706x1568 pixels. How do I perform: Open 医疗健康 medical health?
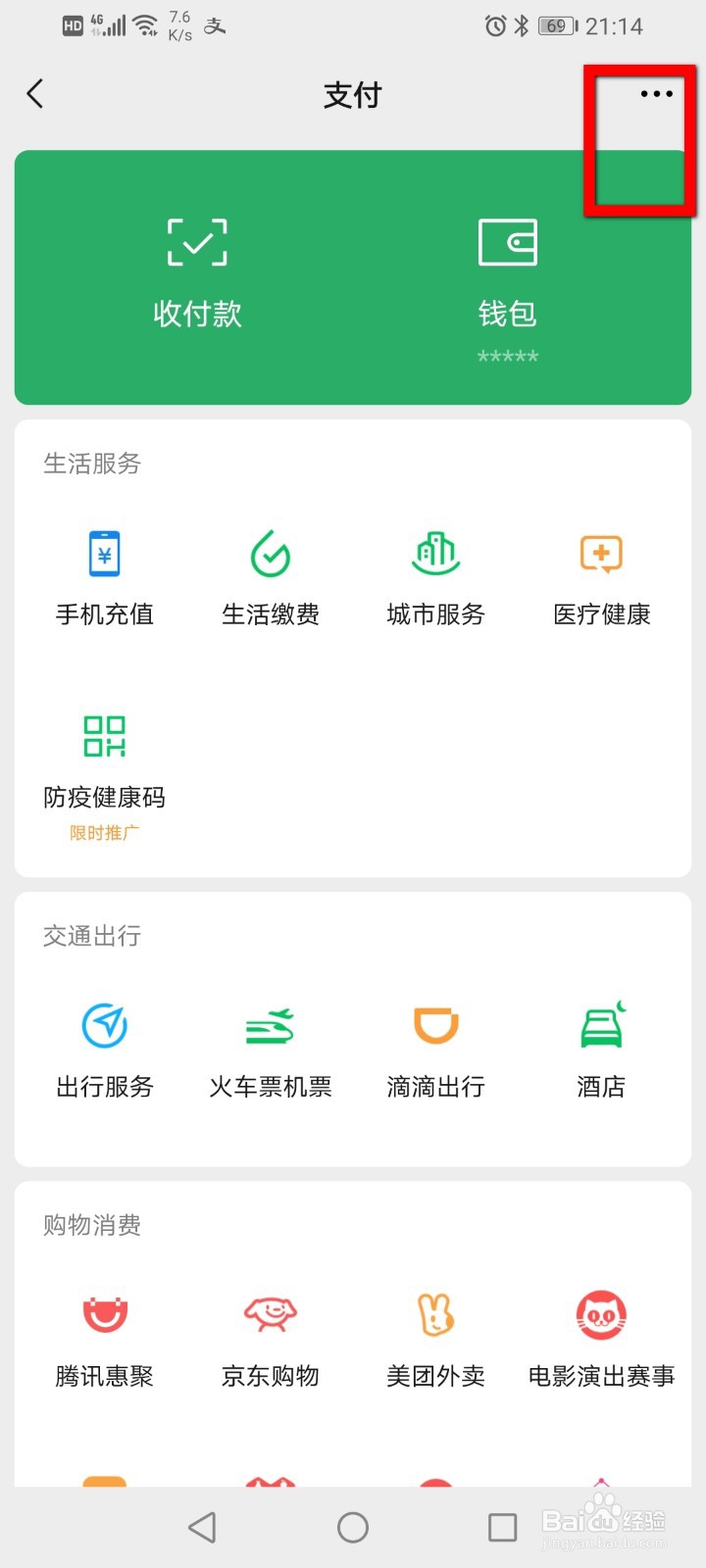tap(601, 577)
